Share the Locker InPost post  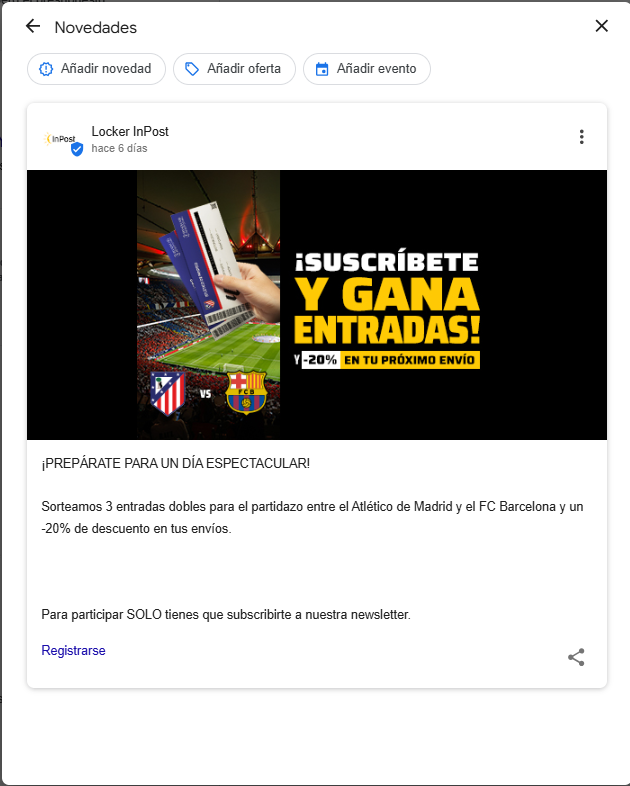(x=576, y=657)
